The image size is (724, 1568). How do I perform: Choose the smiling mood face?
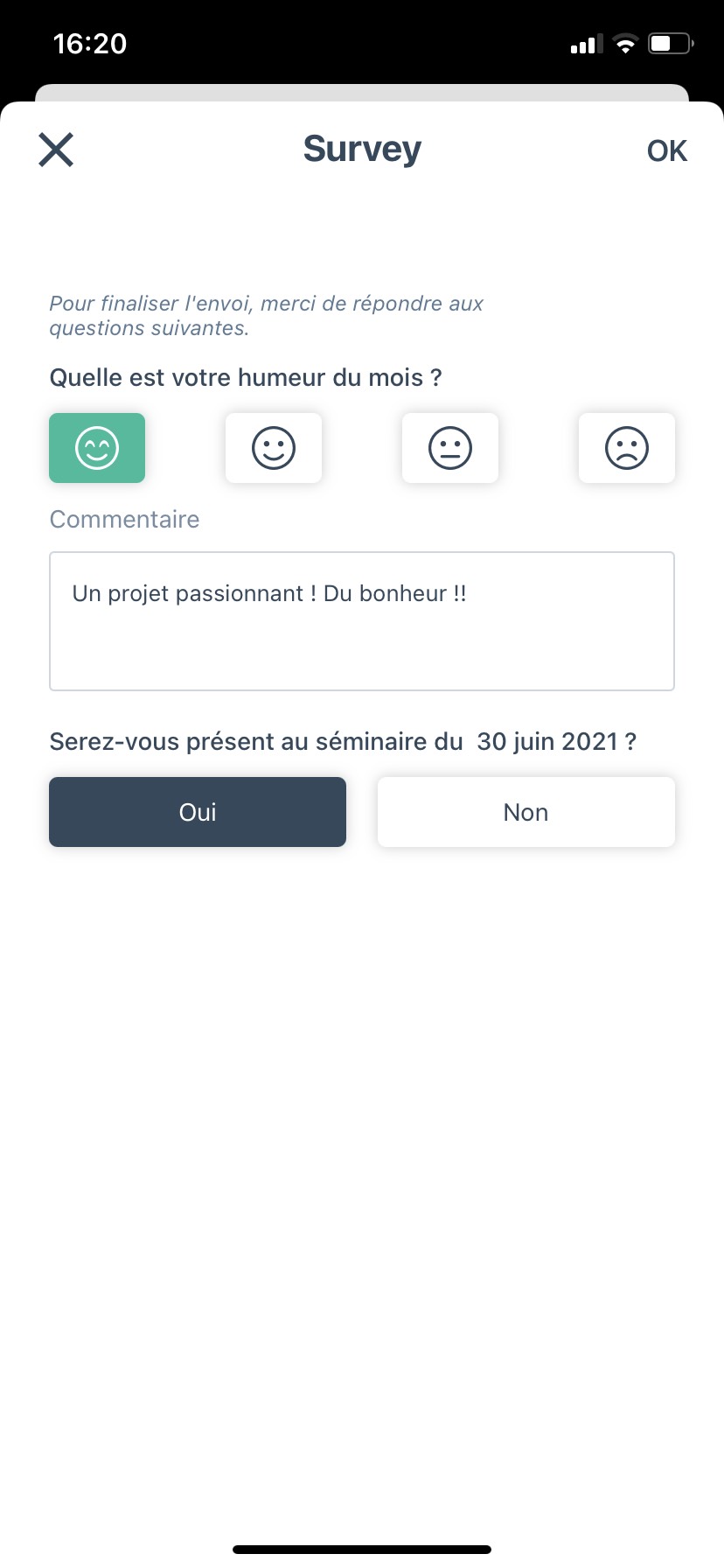pos(274,448)
